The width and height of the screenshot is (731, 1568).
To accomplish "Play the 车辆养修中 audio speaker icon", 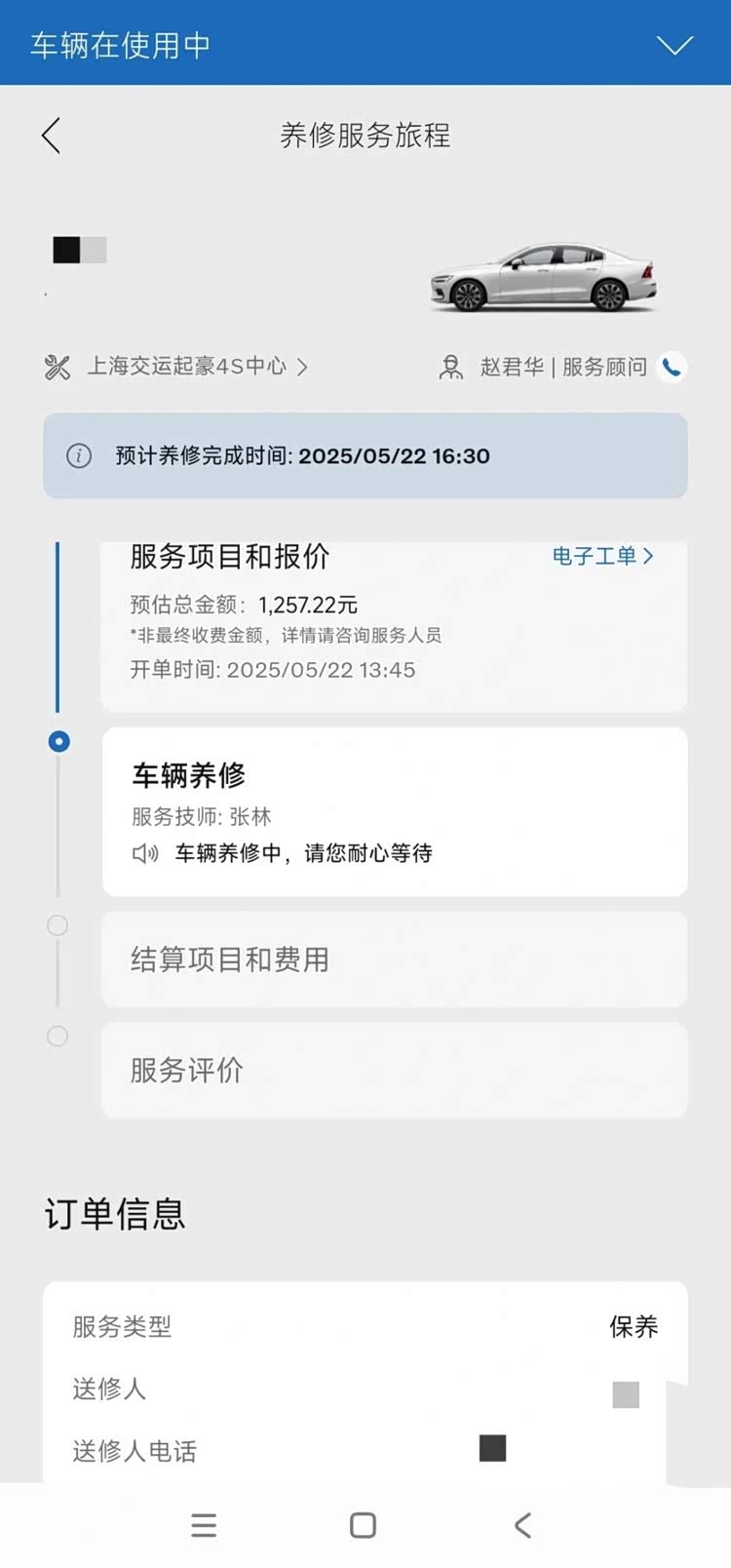I will (145, 854).
